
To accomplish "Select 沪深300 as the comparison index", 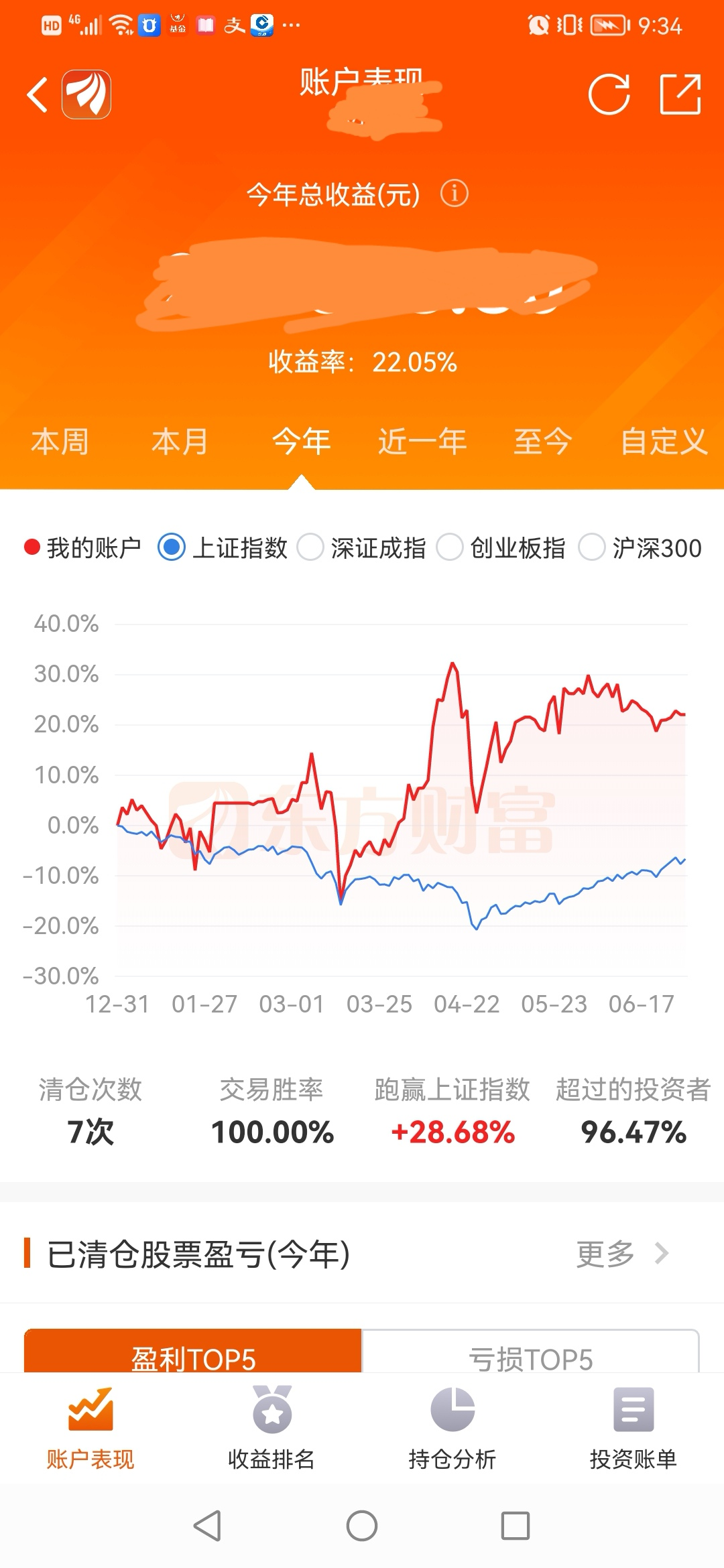I will 592,547.
